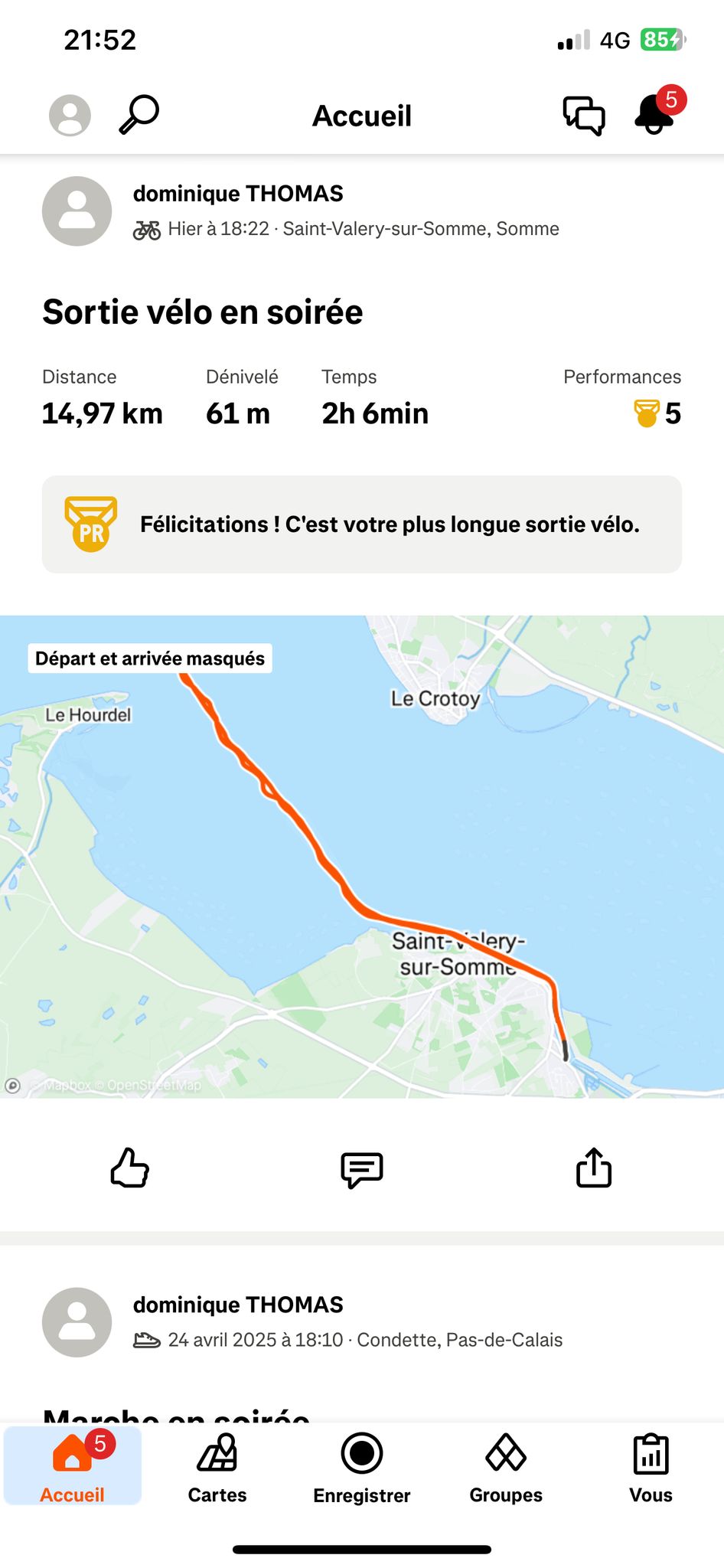Switch to the Cartes tab
This screenshot has height=1568, width=724.
tap(217, 1467)
